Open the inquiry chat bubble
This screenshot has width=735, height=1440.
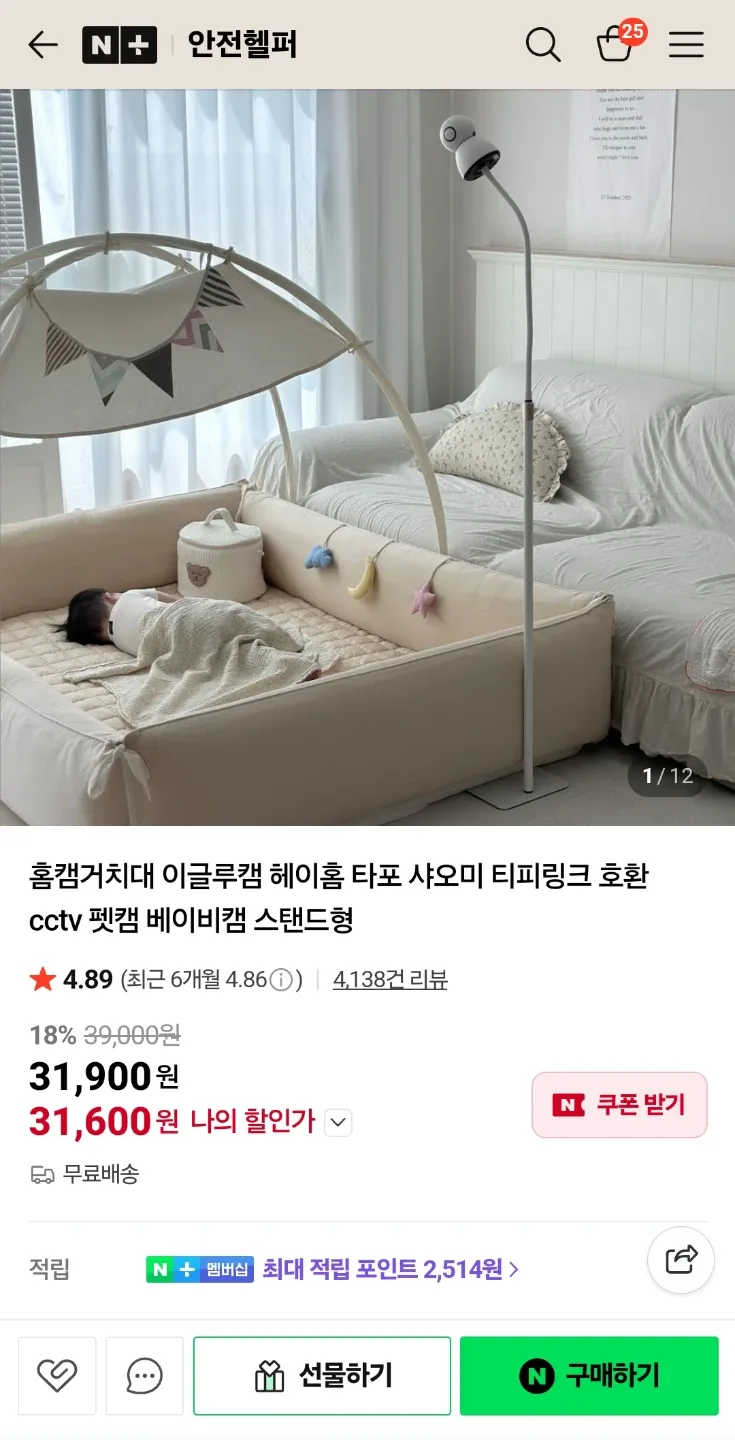click(145, 1376)
